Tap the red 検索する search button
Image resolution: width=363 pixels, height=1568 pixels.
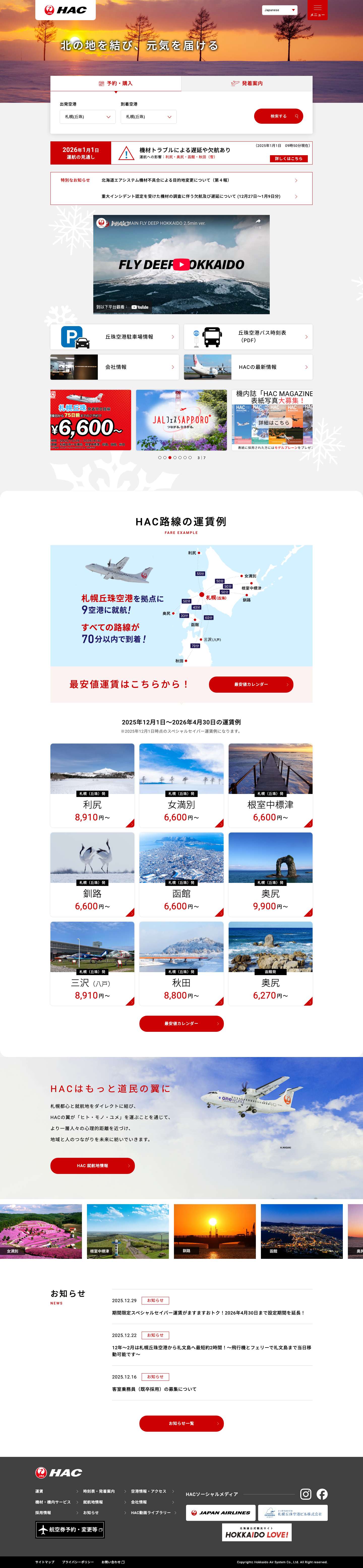pyautogui.click(x=278, y=116)
